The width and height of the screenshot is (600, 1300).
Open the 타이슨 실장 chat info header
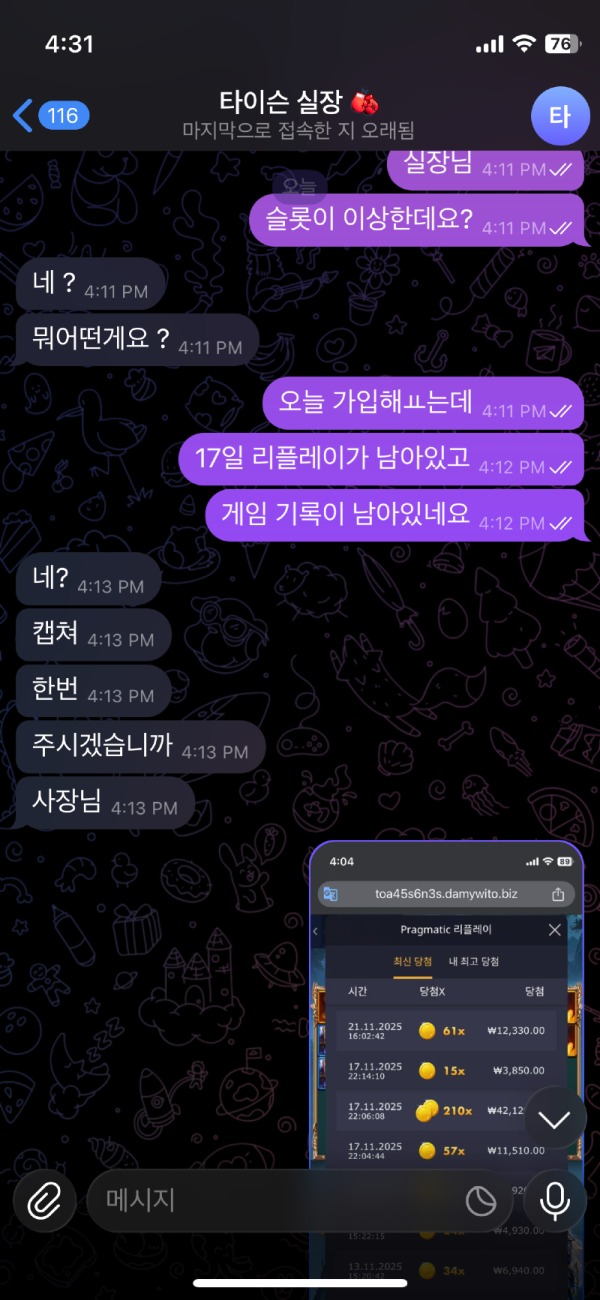[299, 115]
